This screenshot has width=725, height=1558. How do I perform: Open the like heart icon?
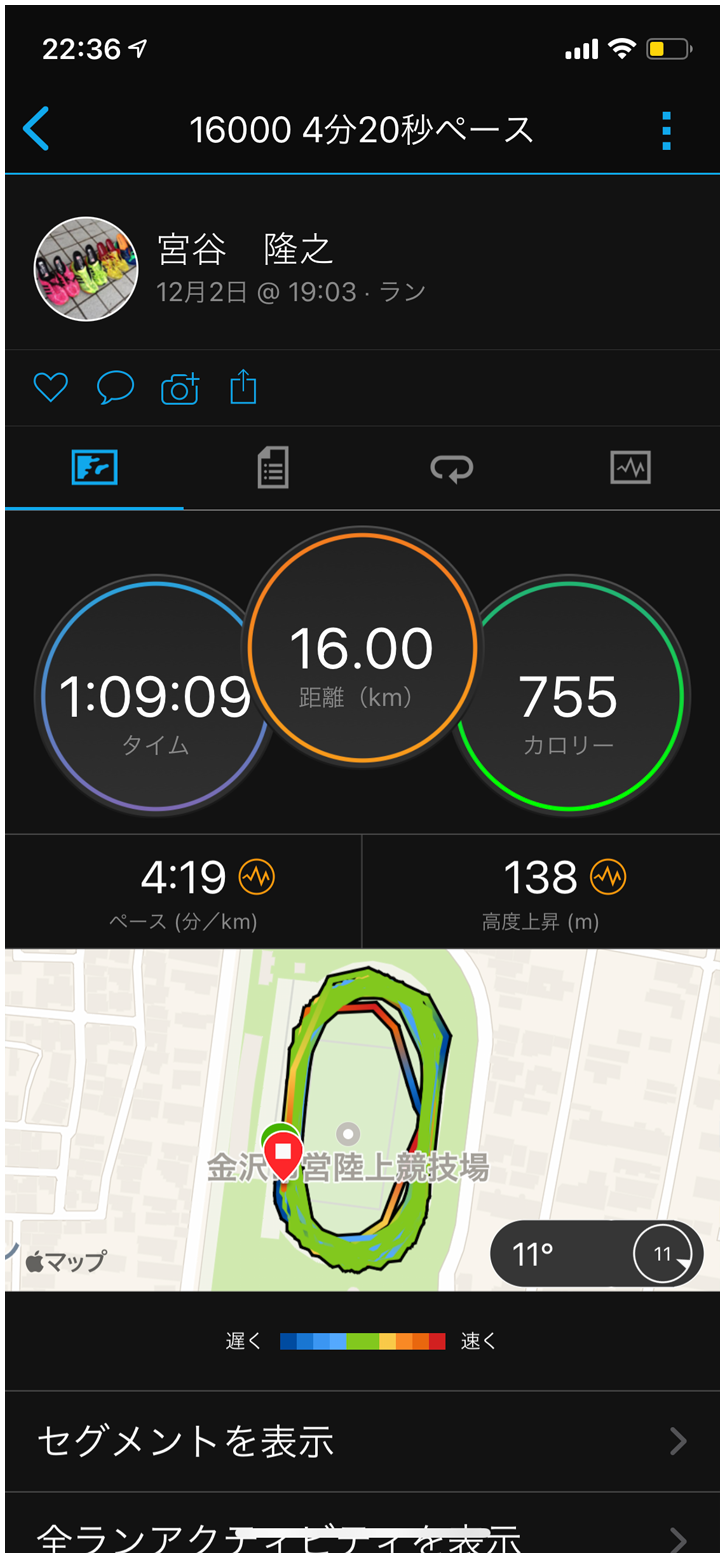[50, 387]
